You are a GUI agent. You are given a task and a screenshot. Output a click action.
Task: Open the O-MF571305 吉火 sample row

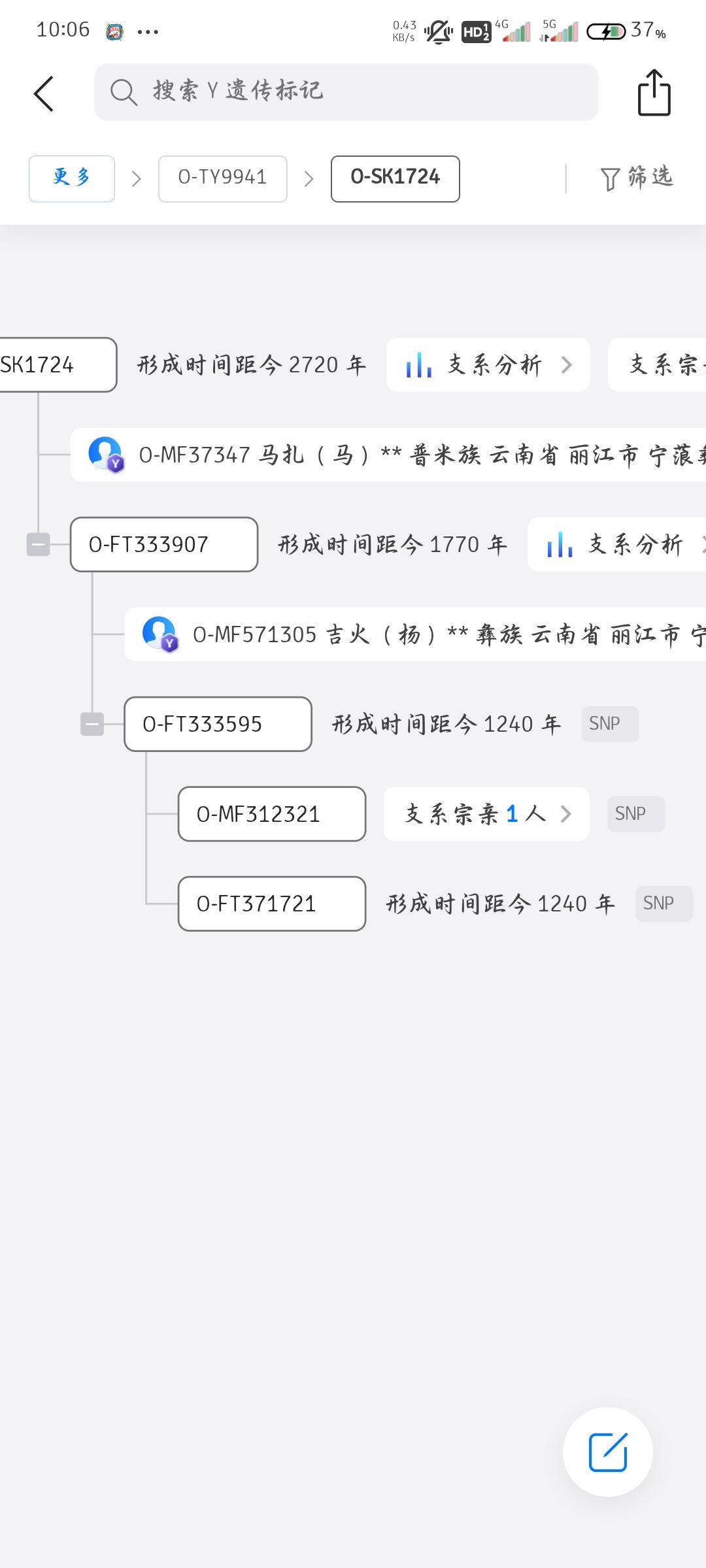415,634
